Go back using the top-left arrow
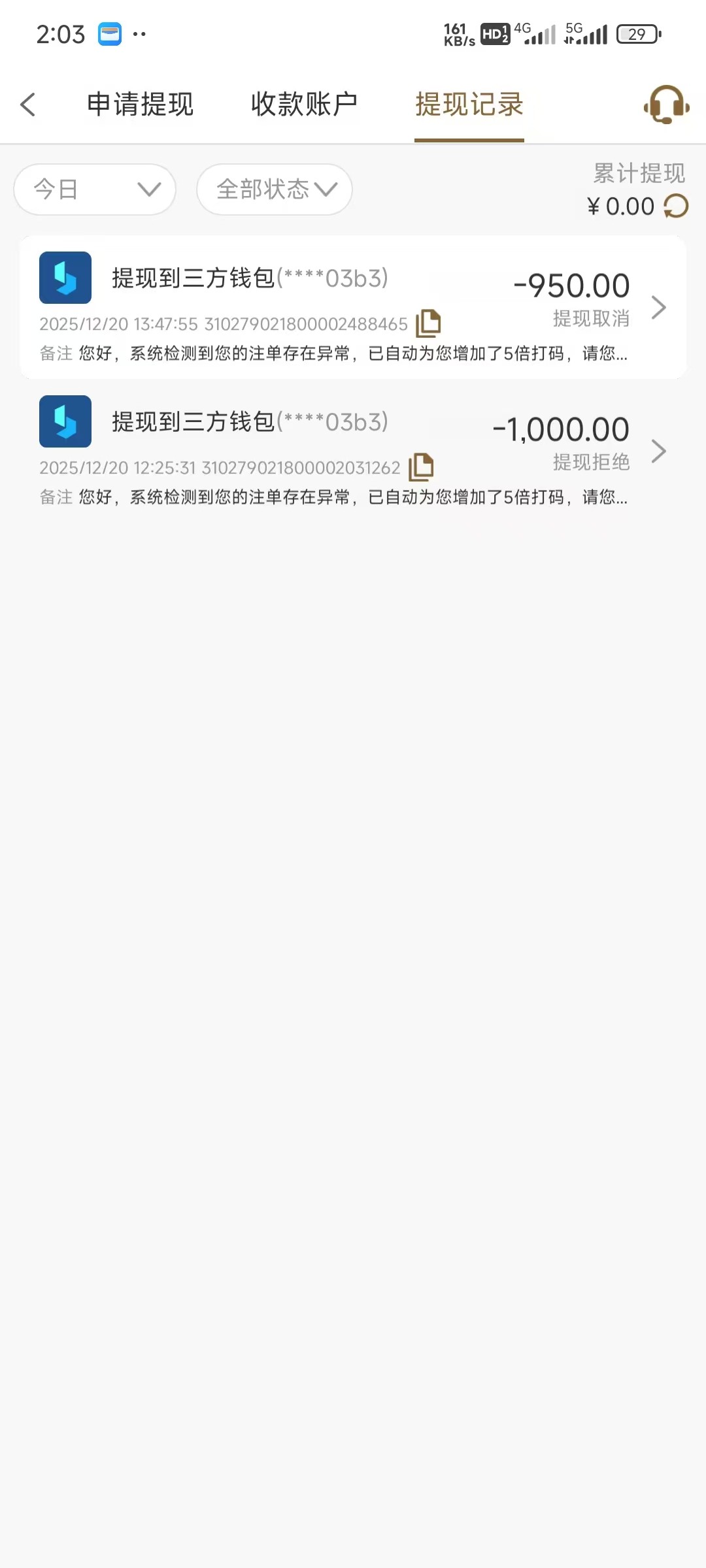 pos(28,105)
